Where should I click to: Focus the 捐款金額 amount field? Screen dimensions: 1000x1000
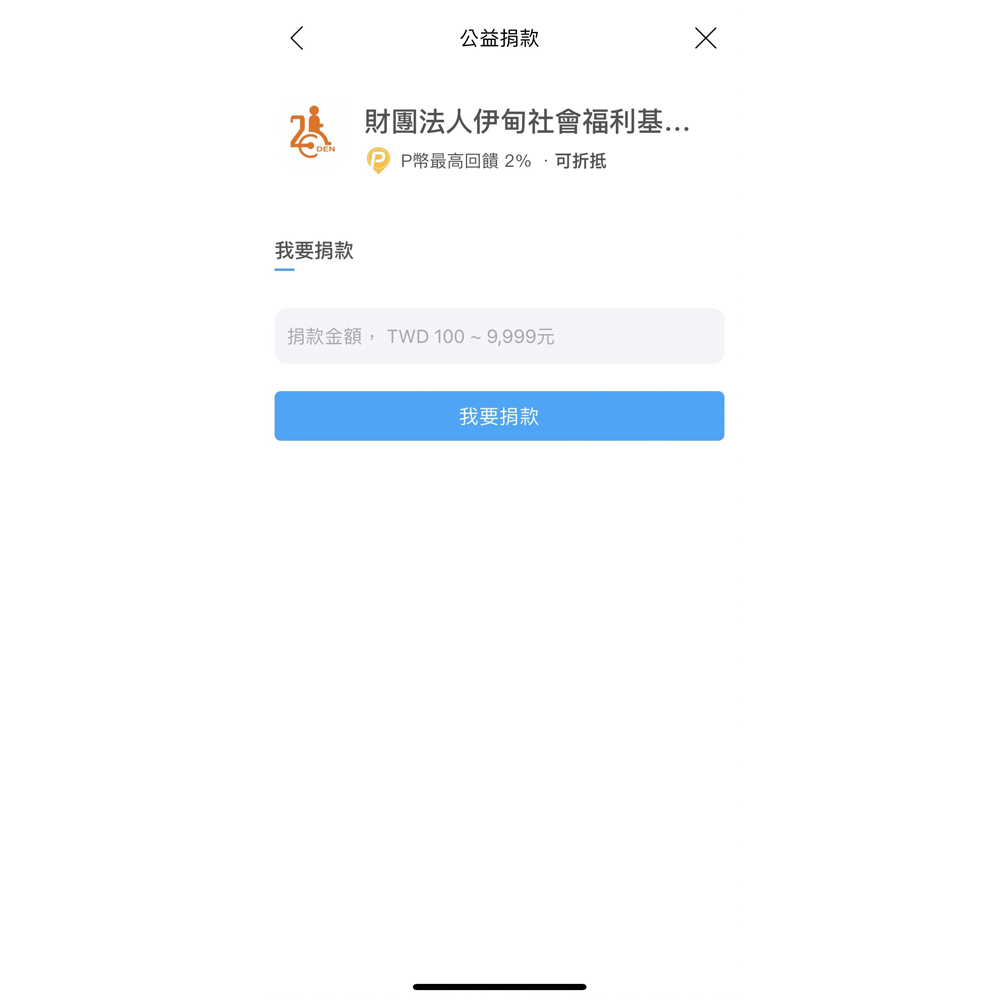coord(499,336)
